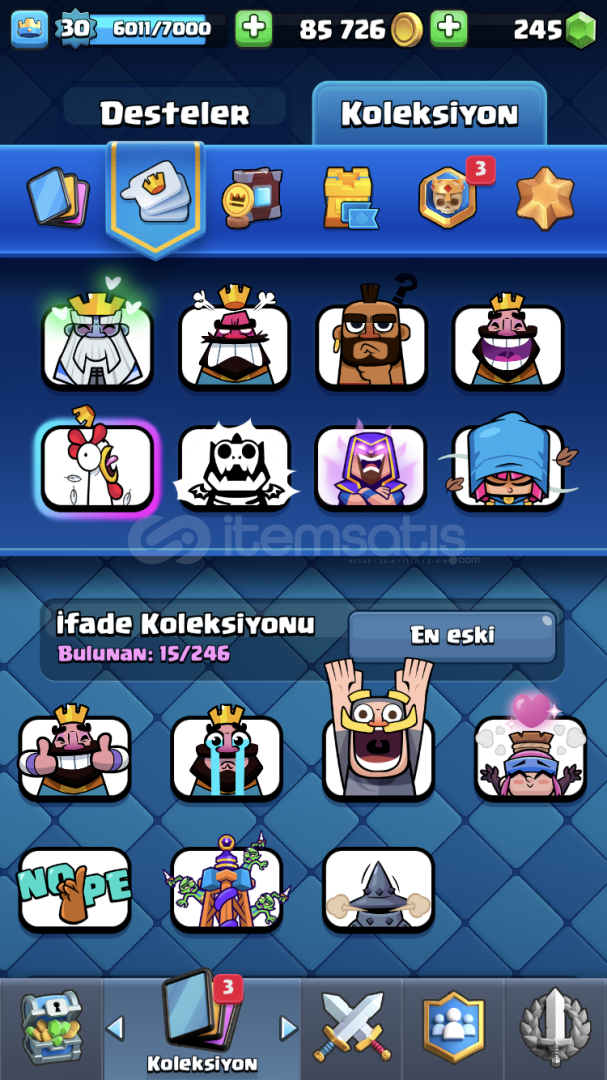Open the star points category
This screenshot has width=607, height=1080.
(x=545, y=198)
